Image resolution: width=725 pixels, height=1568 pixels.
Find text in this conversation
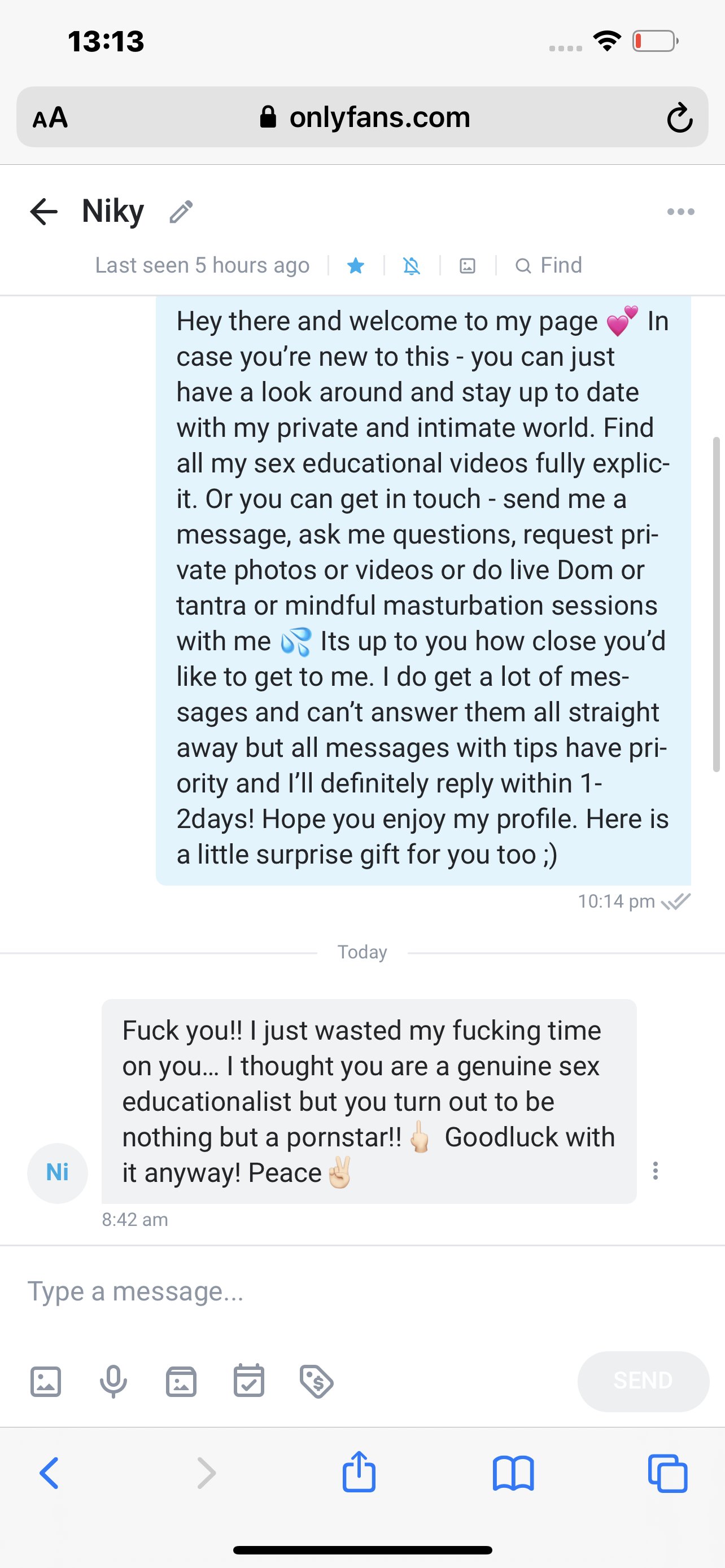(x=549, y=265)
